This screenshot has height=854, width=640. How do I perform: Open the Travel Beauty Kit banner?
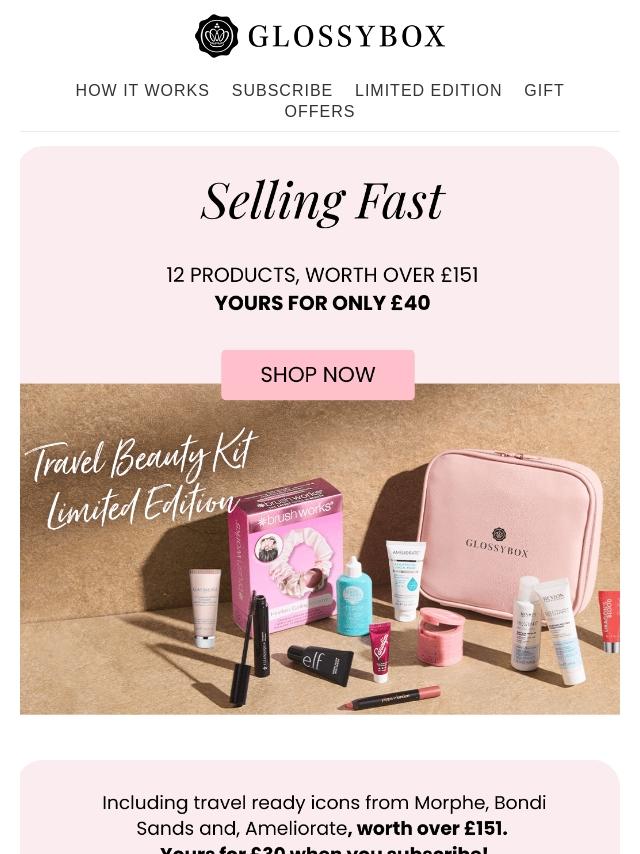coord(320,560)
